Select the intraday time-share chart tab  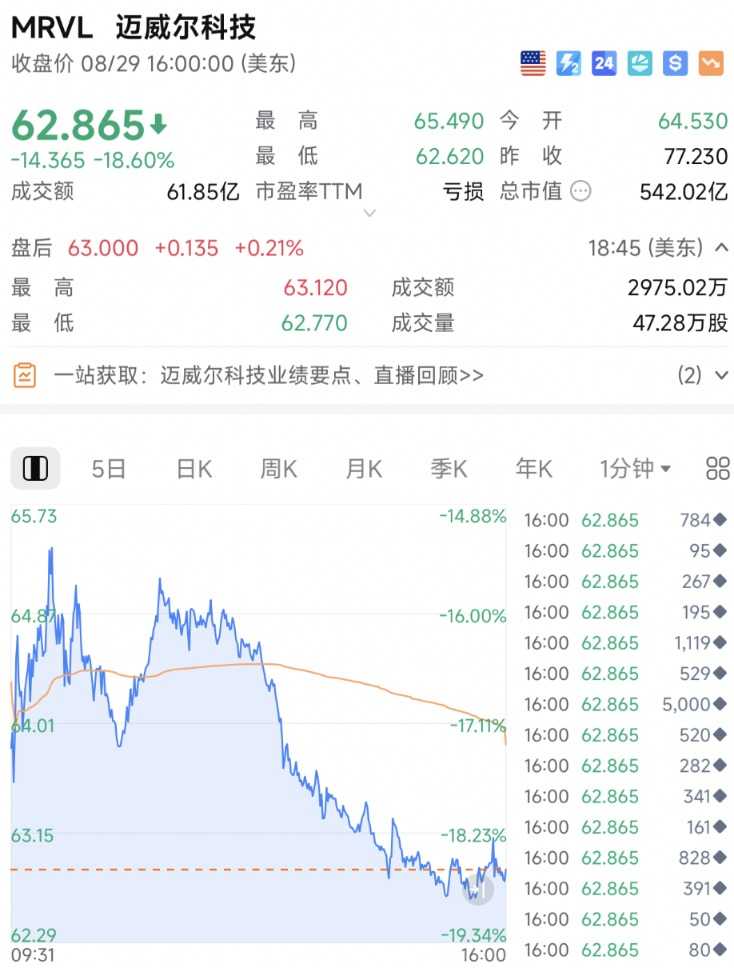35,468
